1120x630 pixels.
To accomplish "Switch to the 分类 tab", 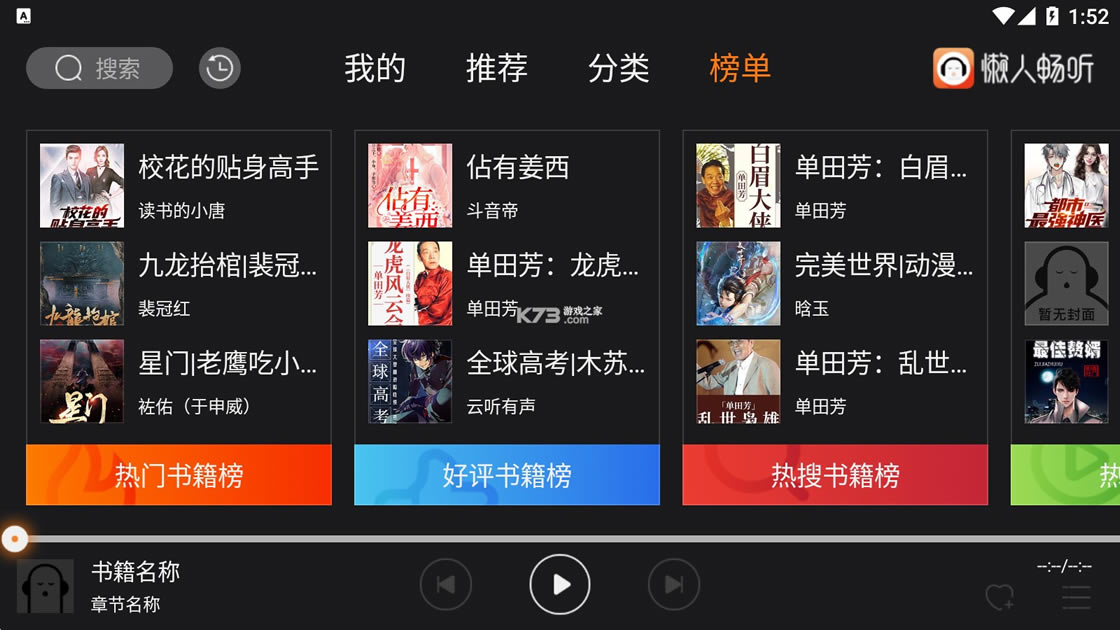I will [618, 68].
